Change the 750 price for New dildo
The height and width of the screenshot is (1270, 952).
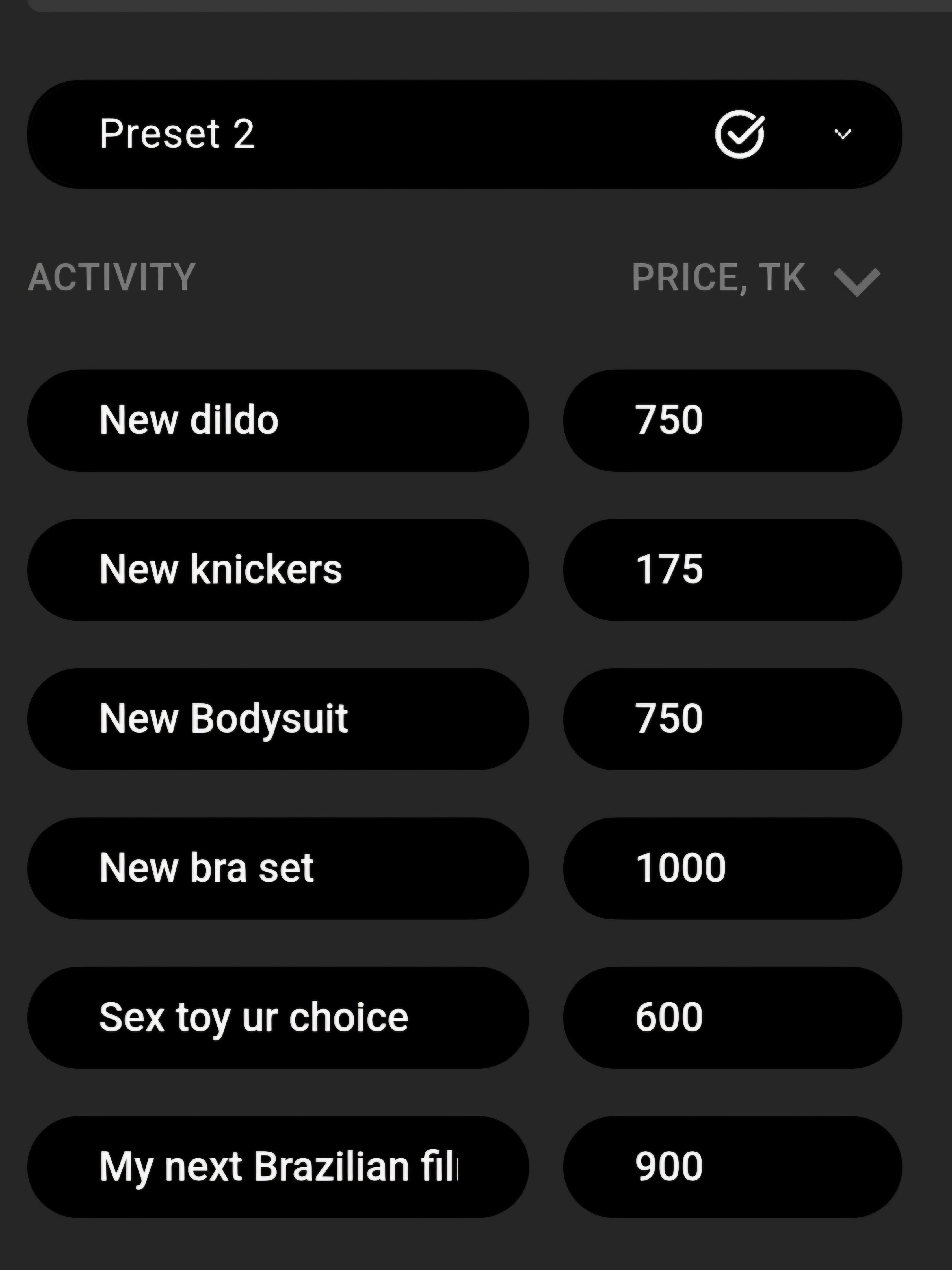click(732, 420)
